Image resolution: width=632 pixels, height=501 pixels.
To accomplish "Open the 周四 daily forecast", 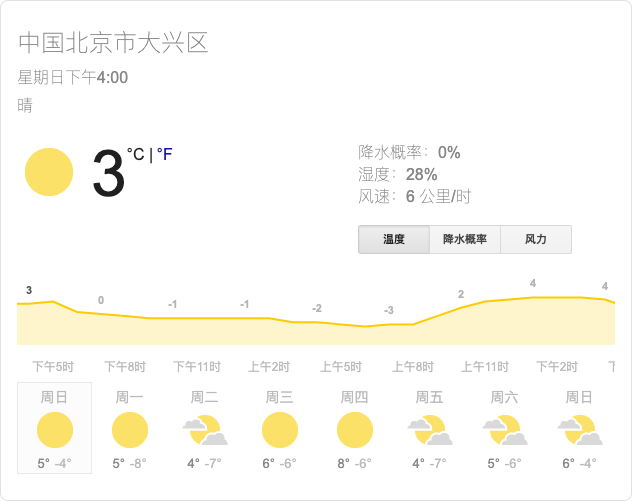I will (x=355, y=428).
